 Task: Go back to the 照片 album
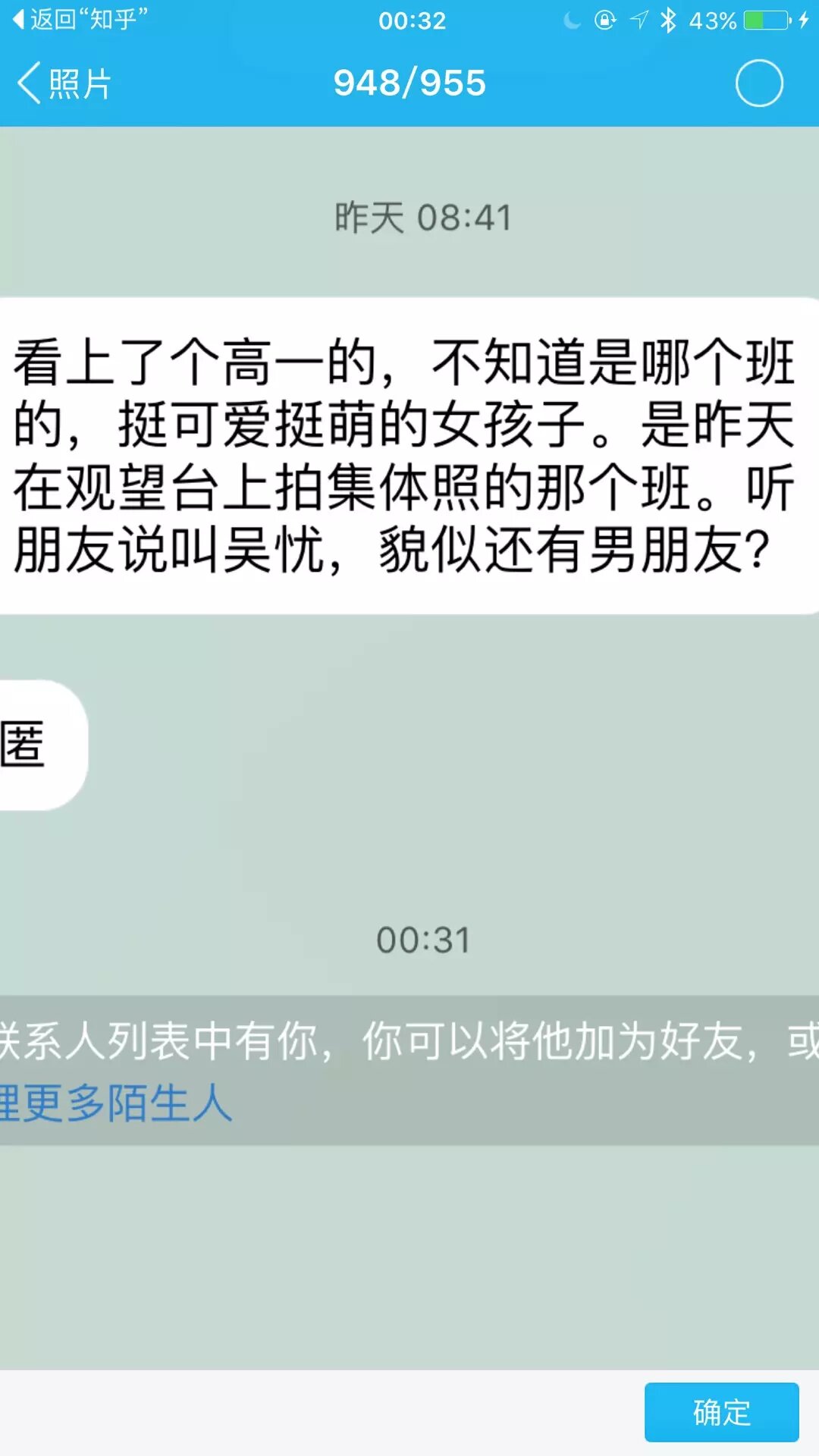[x=64, y=83]
